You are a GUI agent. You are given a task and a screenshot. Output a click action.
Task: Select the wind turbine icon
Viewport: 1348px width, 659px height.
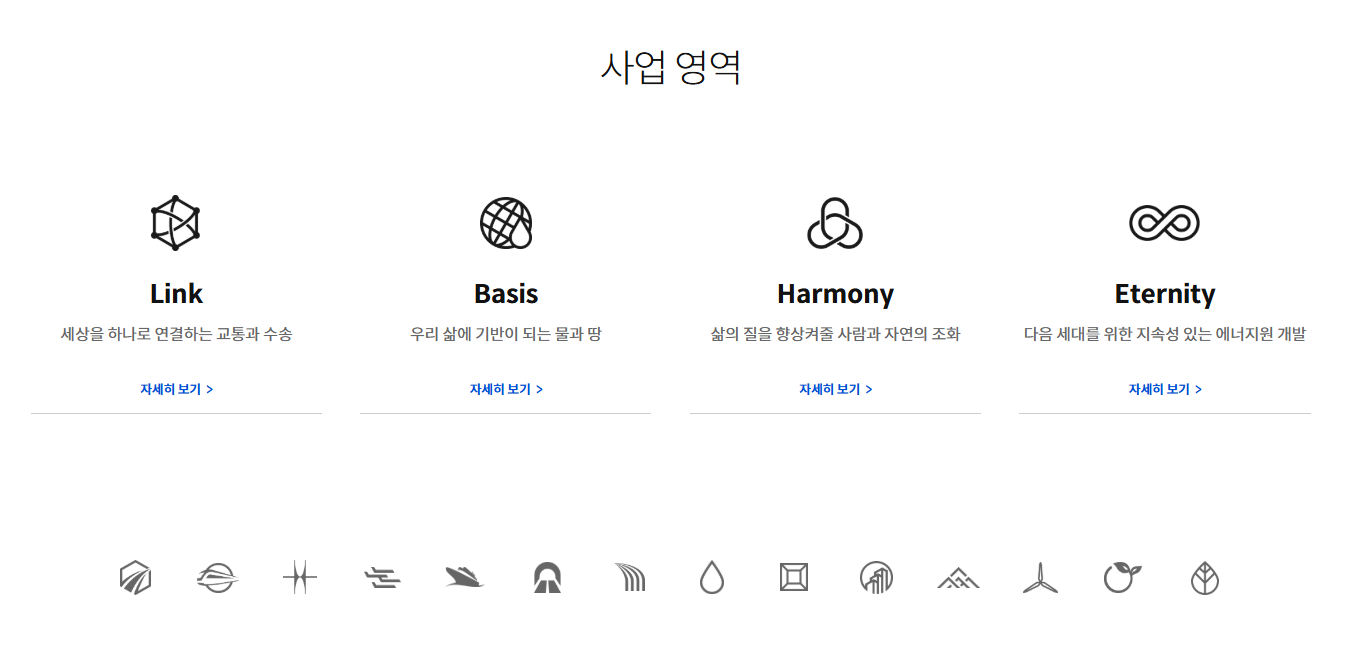(1040, 578)
